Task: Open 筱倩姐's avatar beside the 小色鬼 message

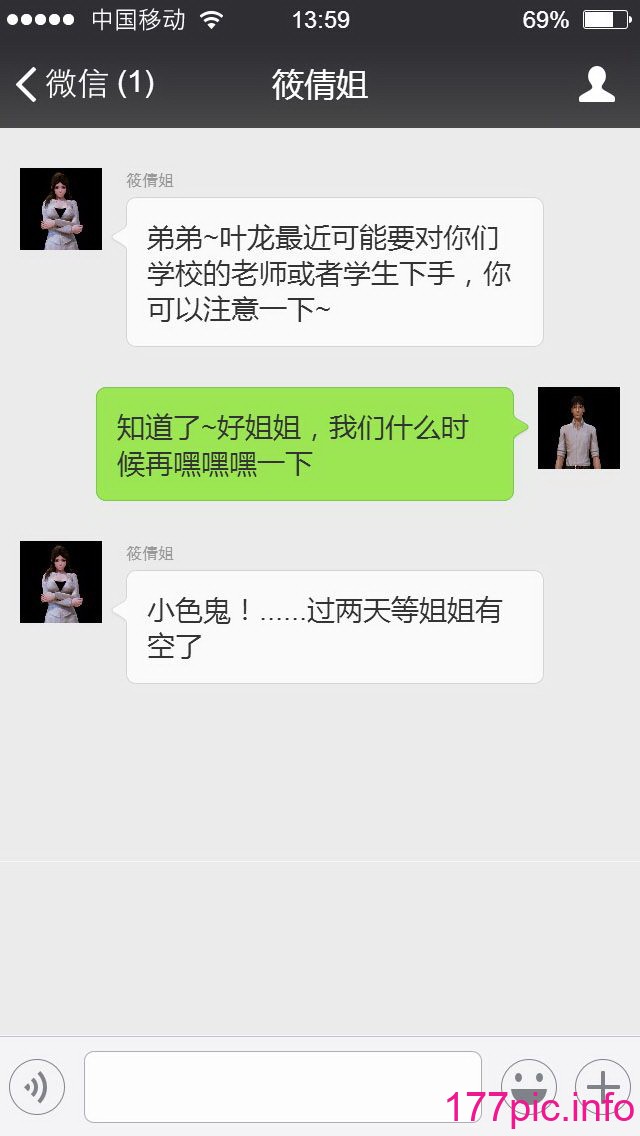Action: point(61,582)
